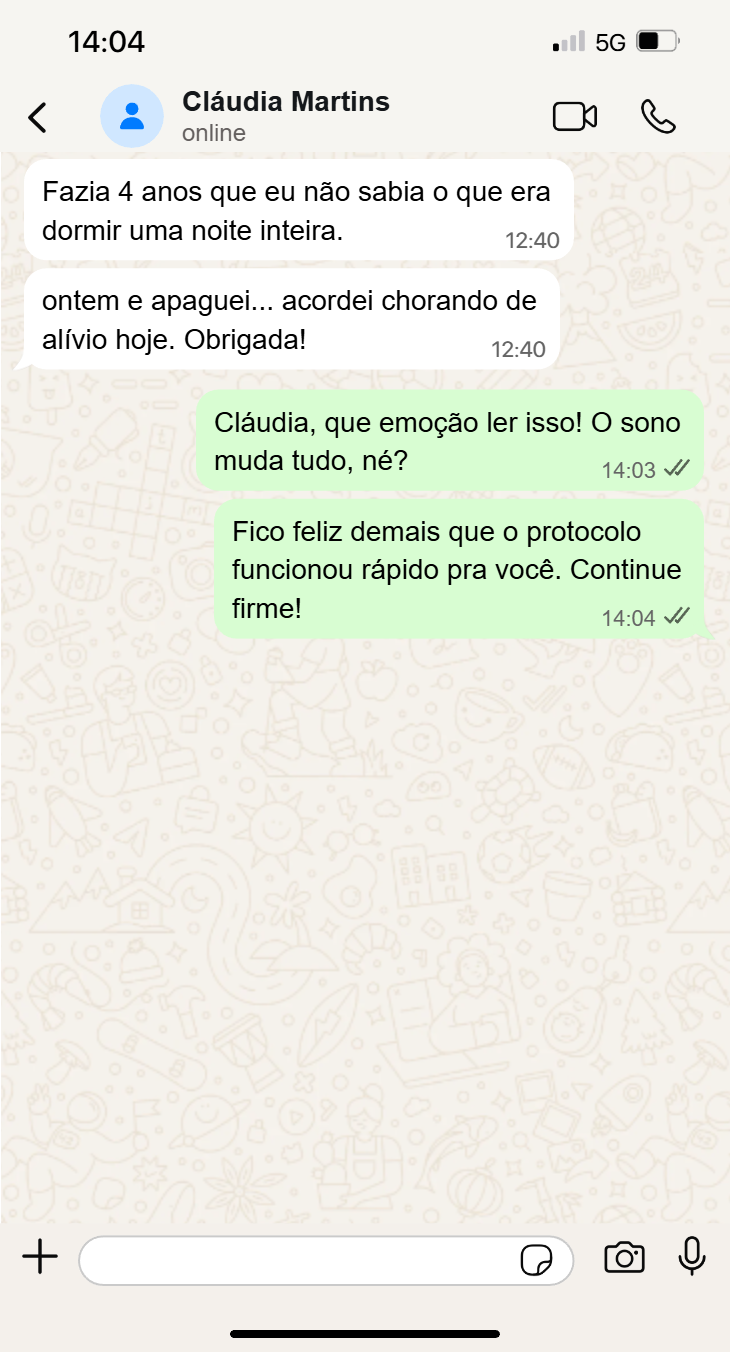Start a voice call with Cláudia Martins
730x1352 pixels.
tap(659, 116)
